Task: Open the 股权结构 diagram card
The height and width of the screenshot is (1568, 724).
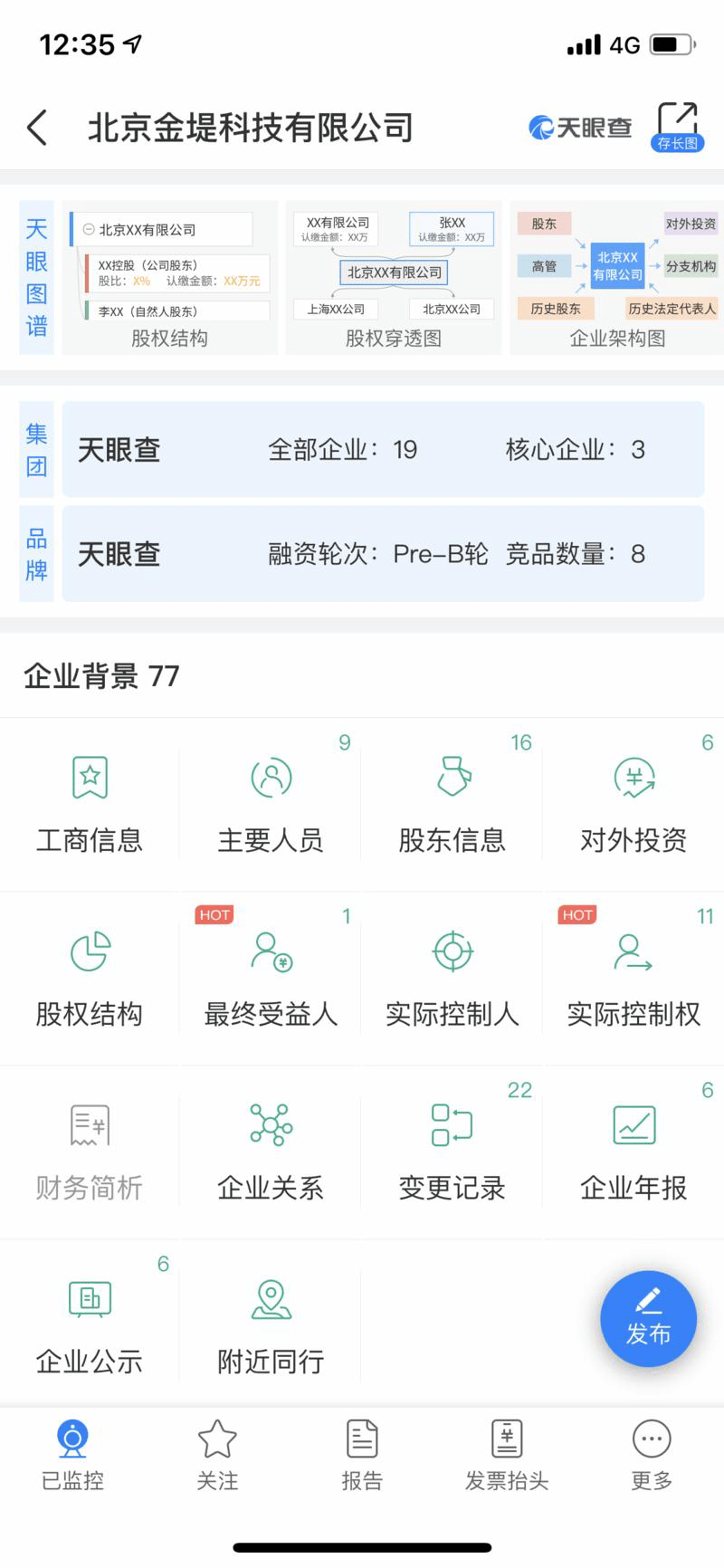Action: pos(169,277)
